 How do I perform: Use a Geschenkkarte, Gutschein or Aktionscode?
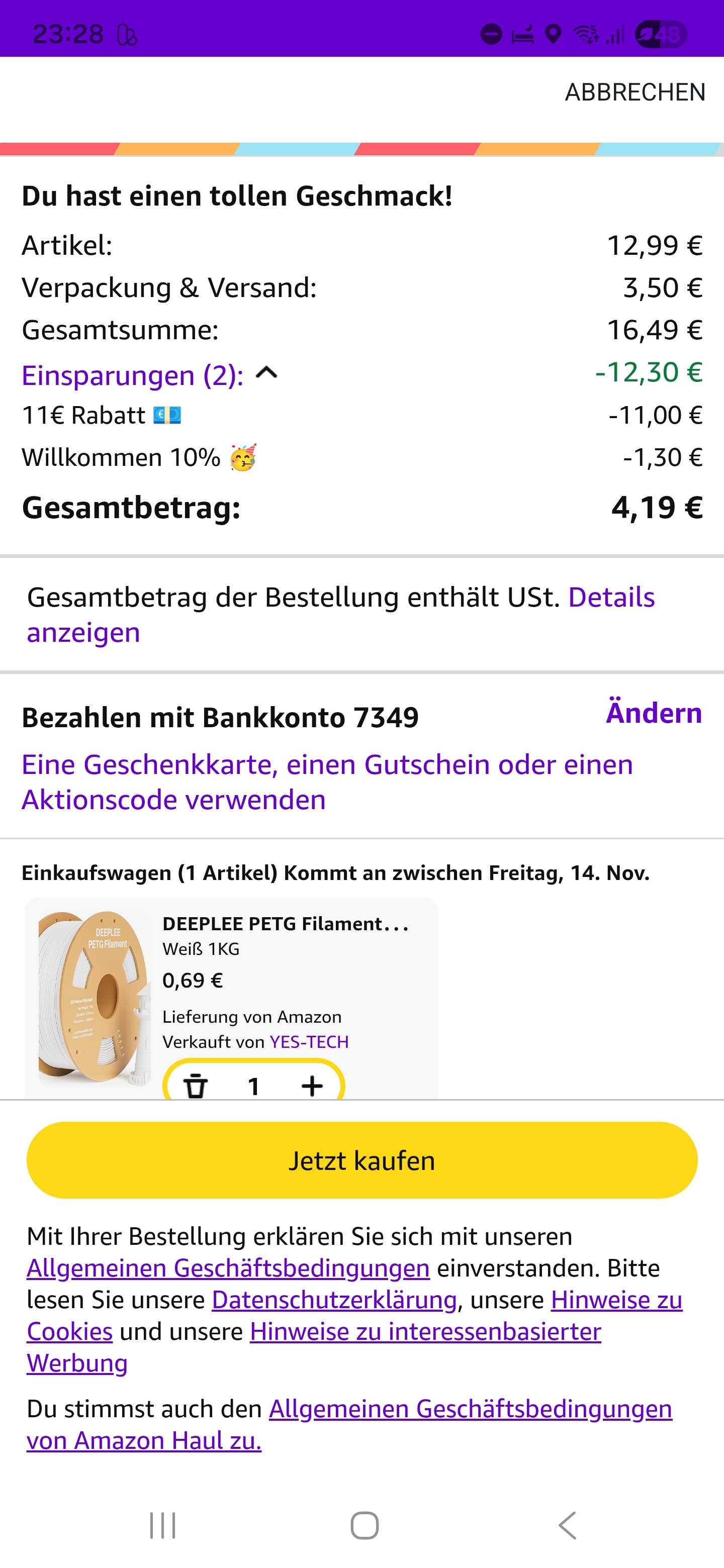[327, 781]
